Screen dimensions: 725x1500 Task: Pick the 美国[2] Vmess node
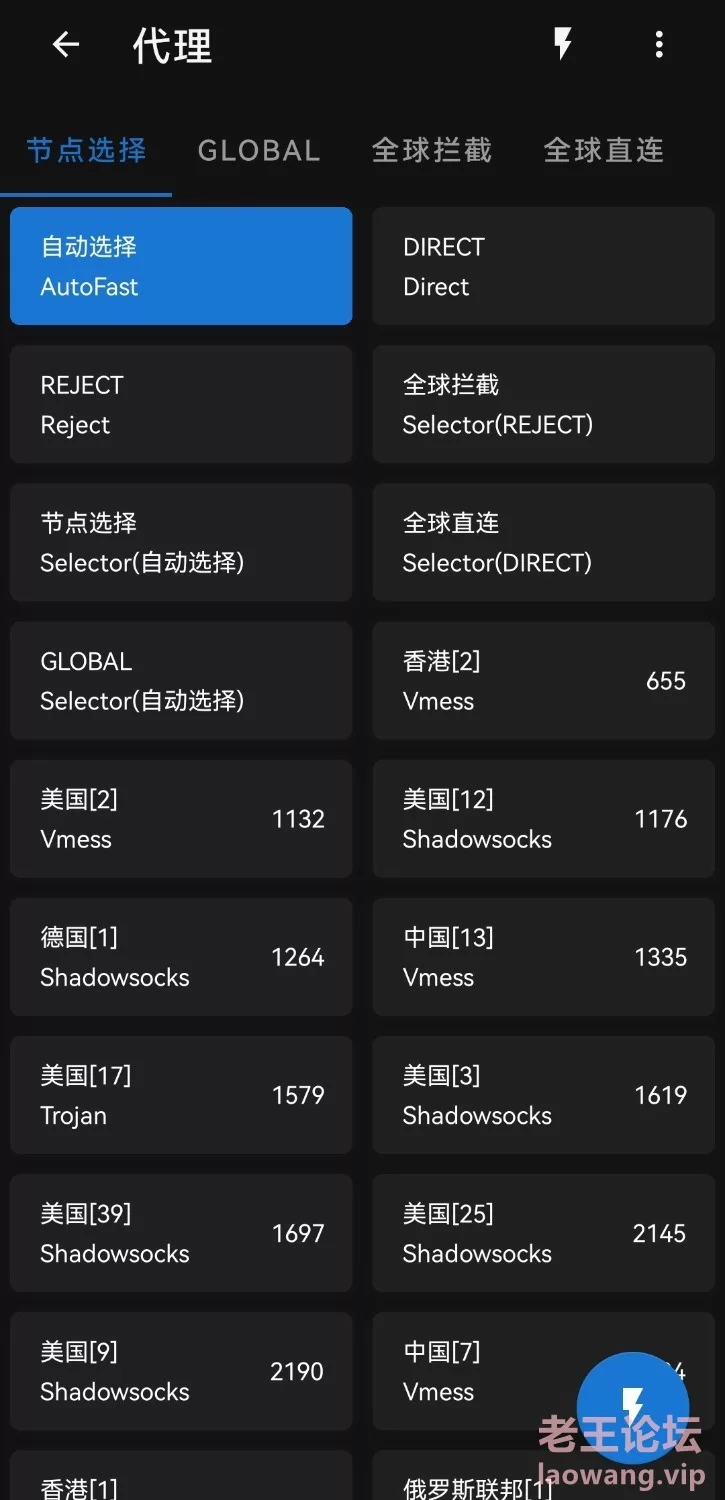[181, 819]
